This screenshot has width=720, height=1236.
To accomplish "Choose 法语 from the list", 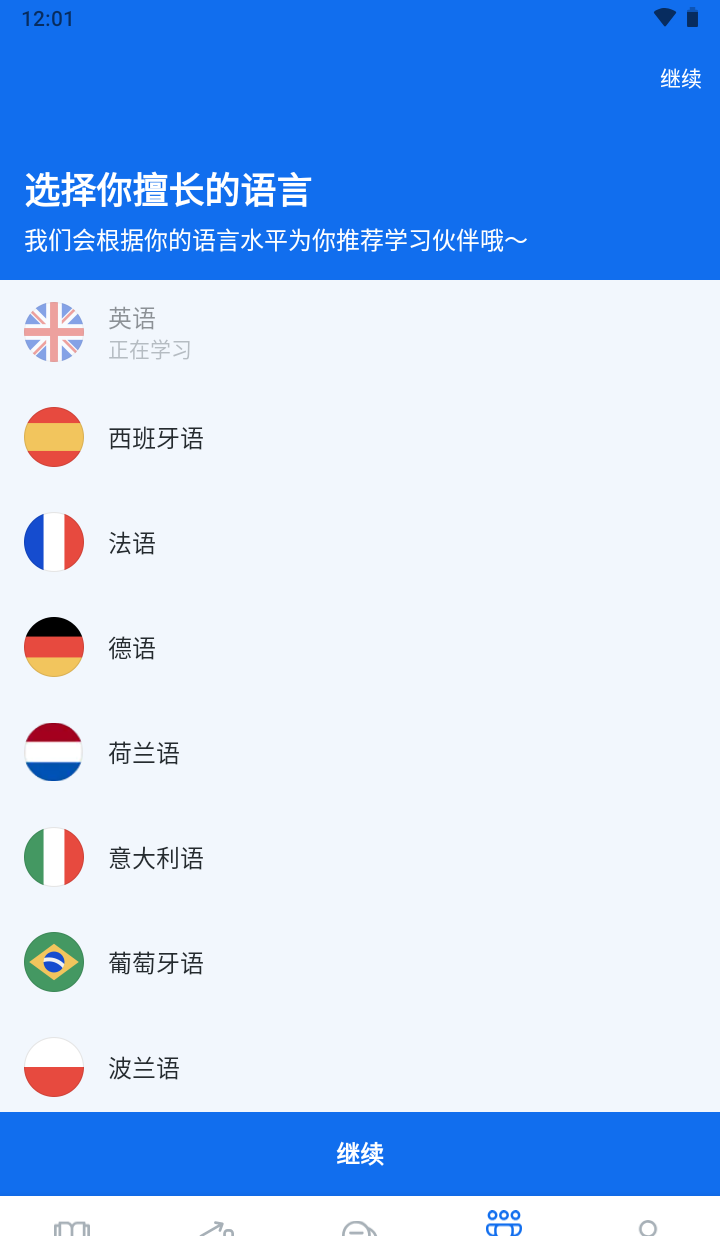I will tap(132, 543).
